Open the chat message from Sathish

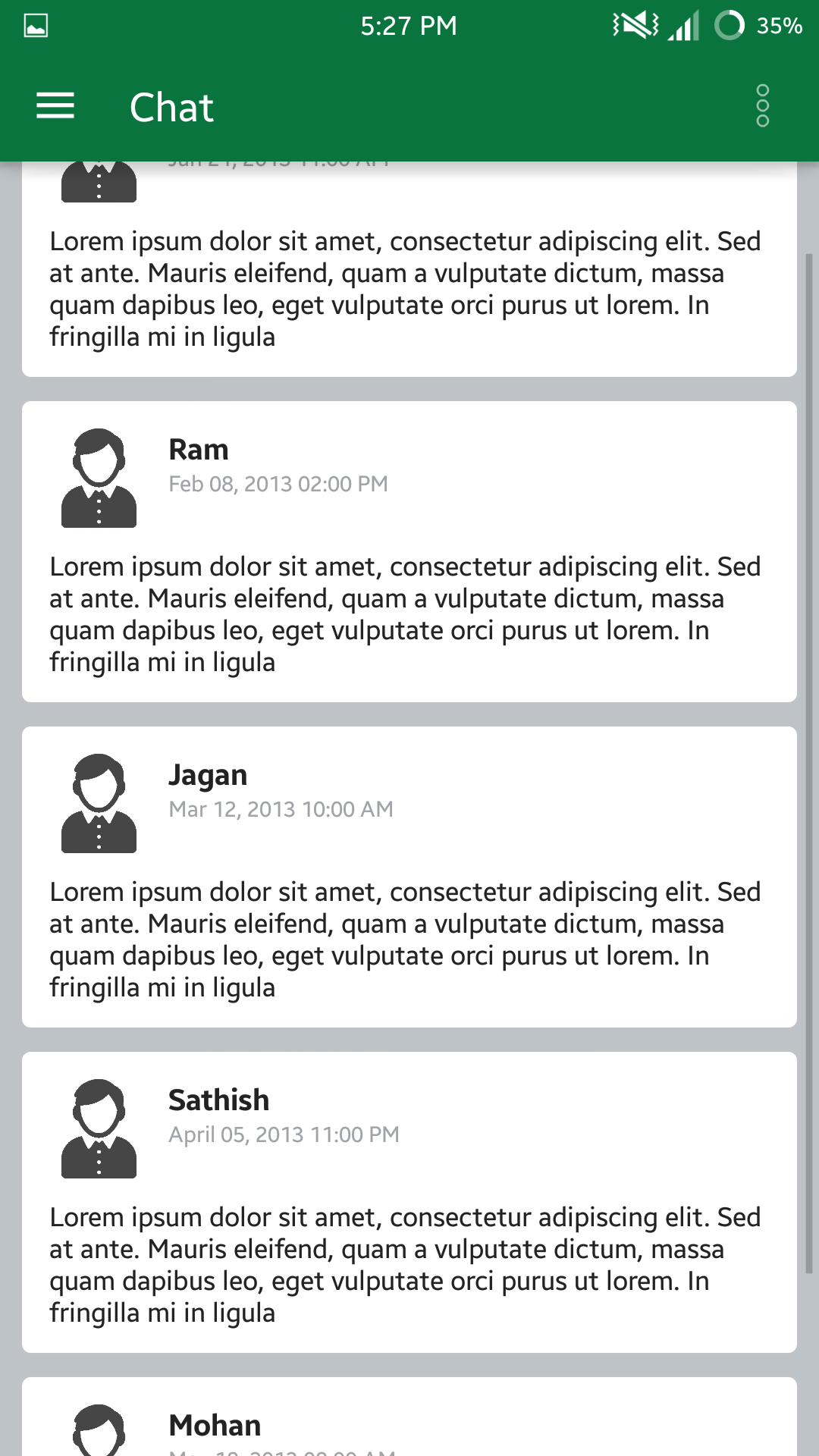click(x=409, y=1202)
